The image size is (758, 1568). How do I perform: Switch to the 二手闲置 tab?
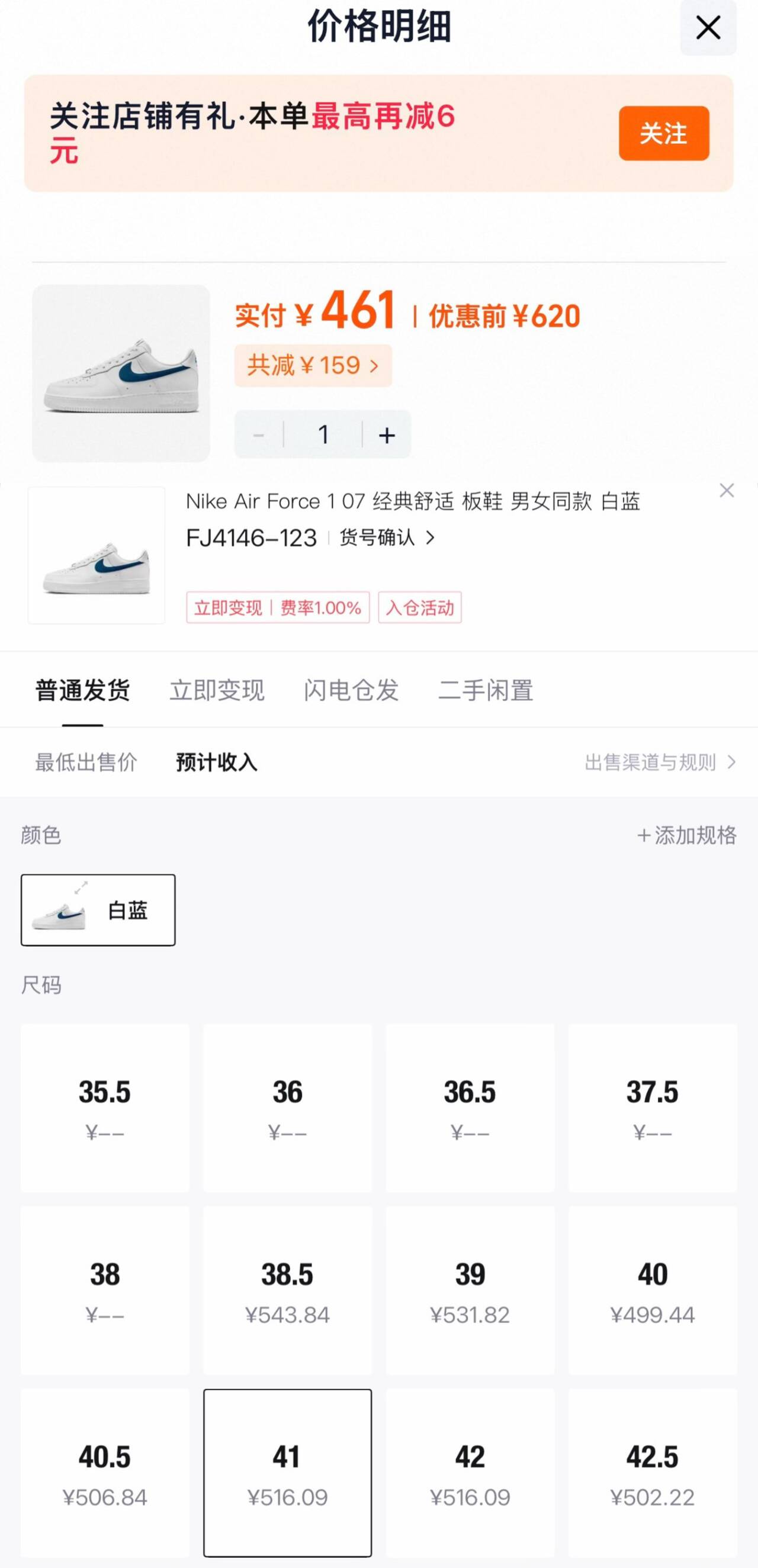tap(485, 691)
